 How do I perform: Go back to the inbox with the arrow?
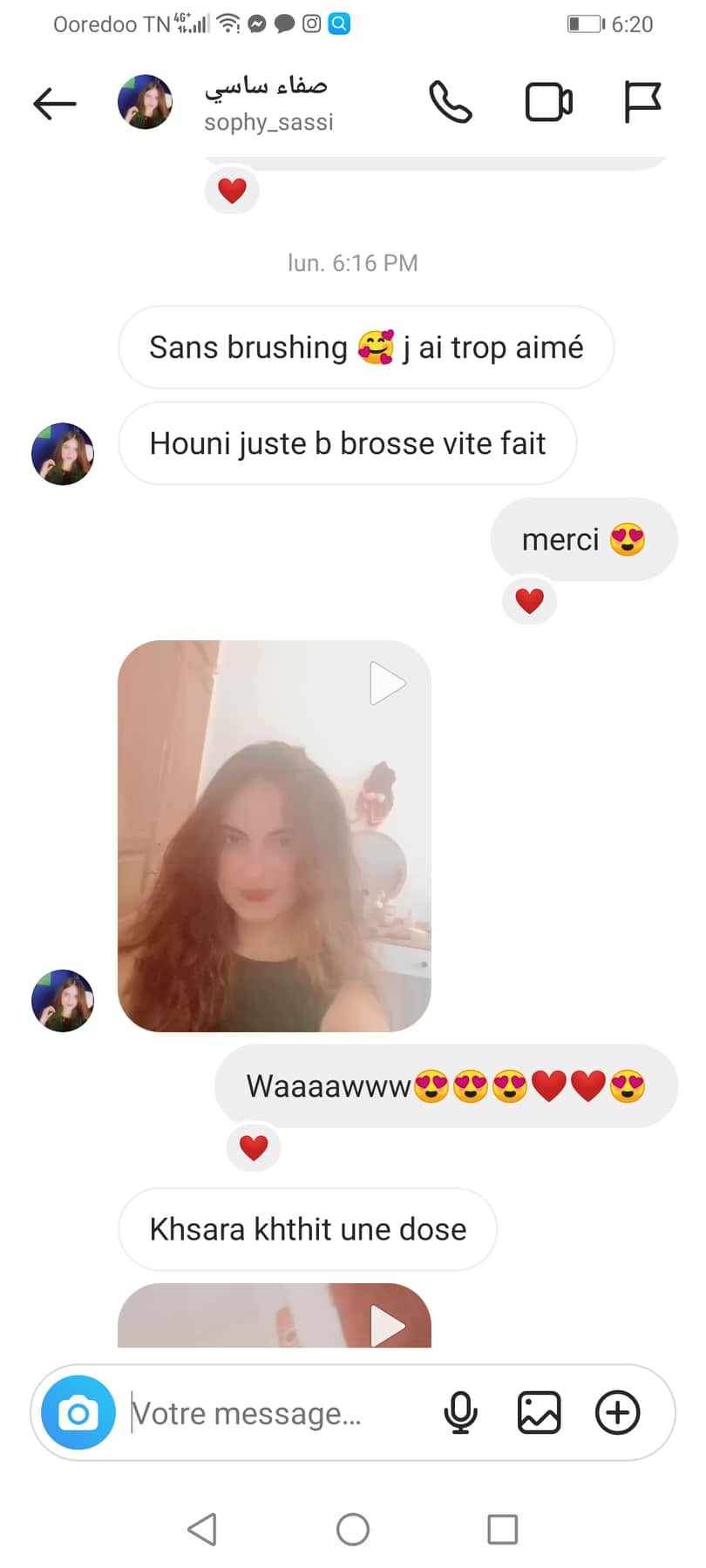[x=55, y=104]
